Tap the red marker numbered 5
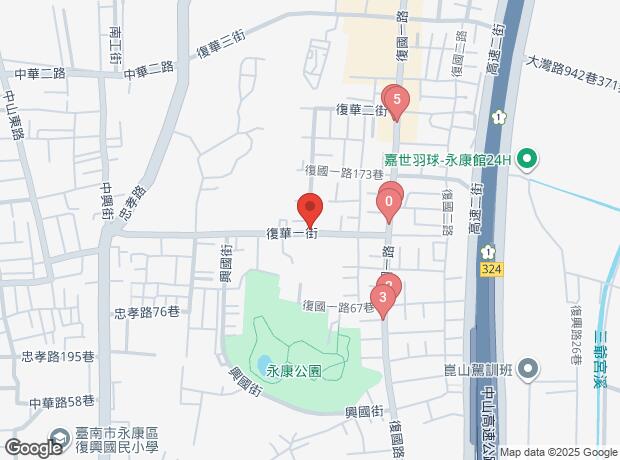This screenshot has width=620, height=460. click(x=397, y=102)
